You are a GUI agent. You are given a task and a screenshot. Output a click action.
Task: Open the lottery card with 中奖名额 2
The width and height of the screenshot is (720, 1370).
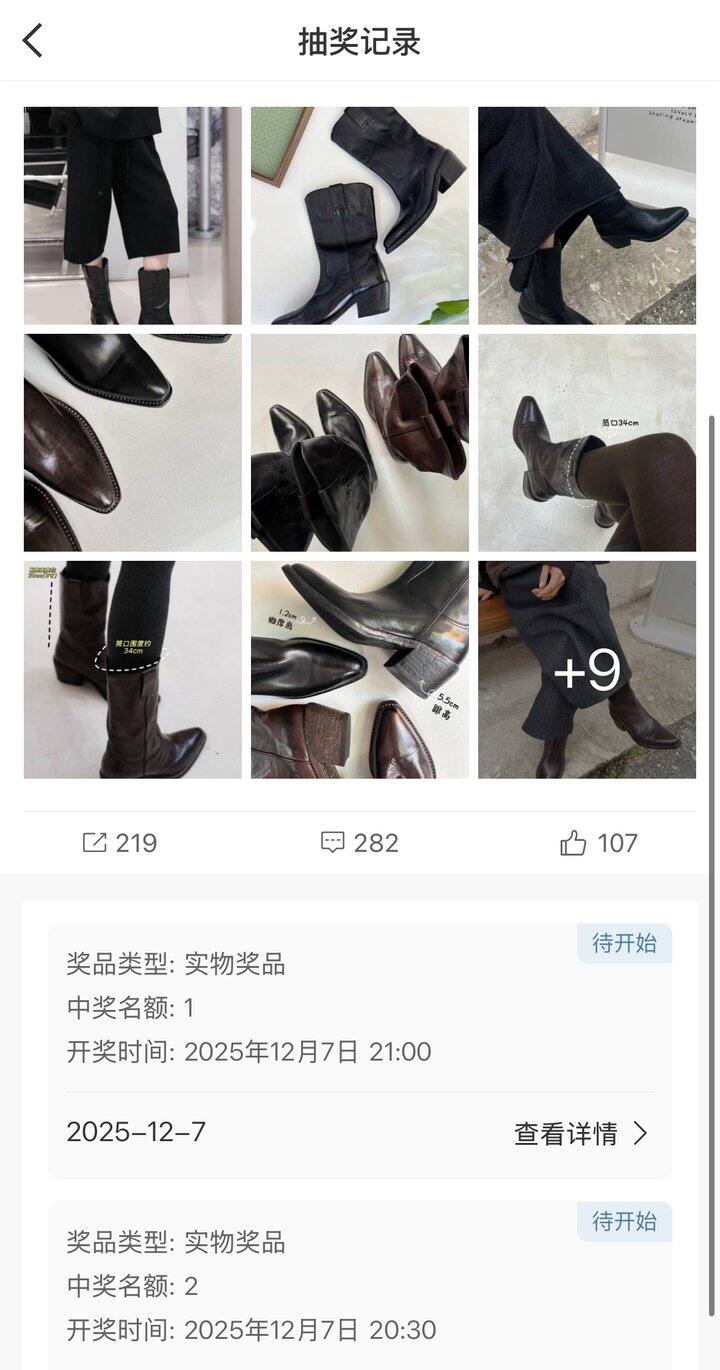[x=359, y=1285]
